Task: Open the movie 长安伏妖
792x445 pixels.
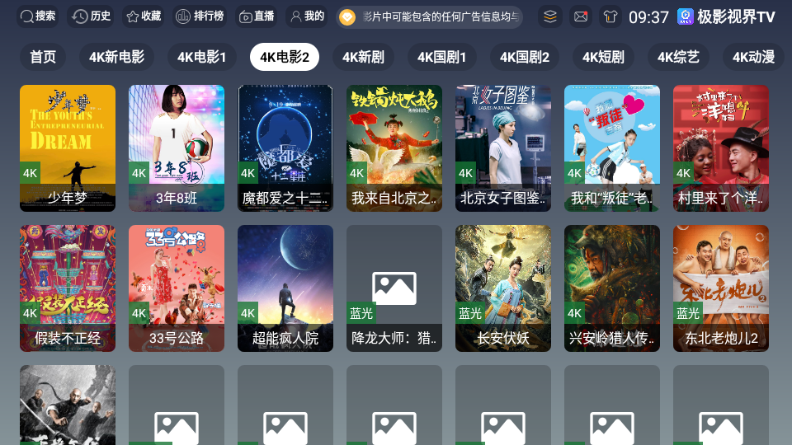Action: click(x=503, y=288)
